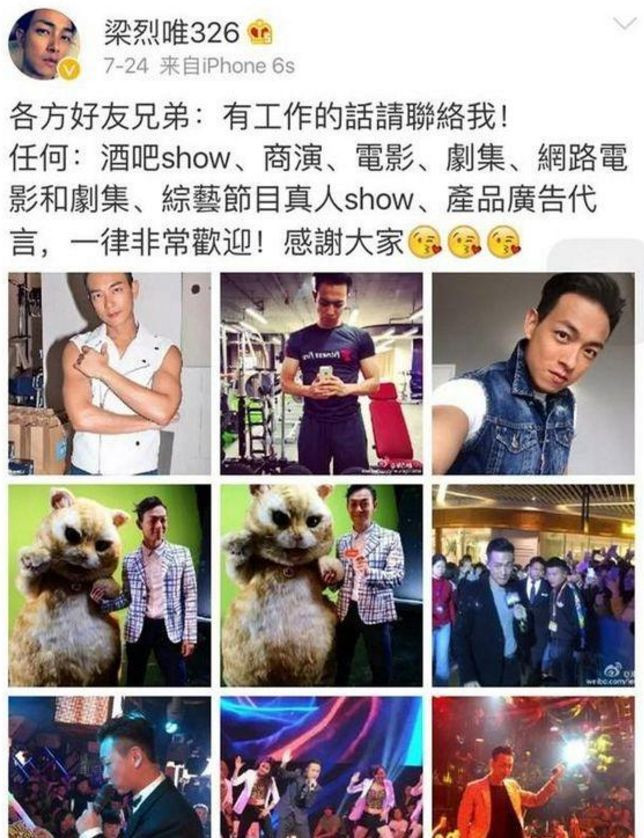Viewport: 644px width, 838px height.
Task: View the gym mirror selfie photo
Action: 321,373
